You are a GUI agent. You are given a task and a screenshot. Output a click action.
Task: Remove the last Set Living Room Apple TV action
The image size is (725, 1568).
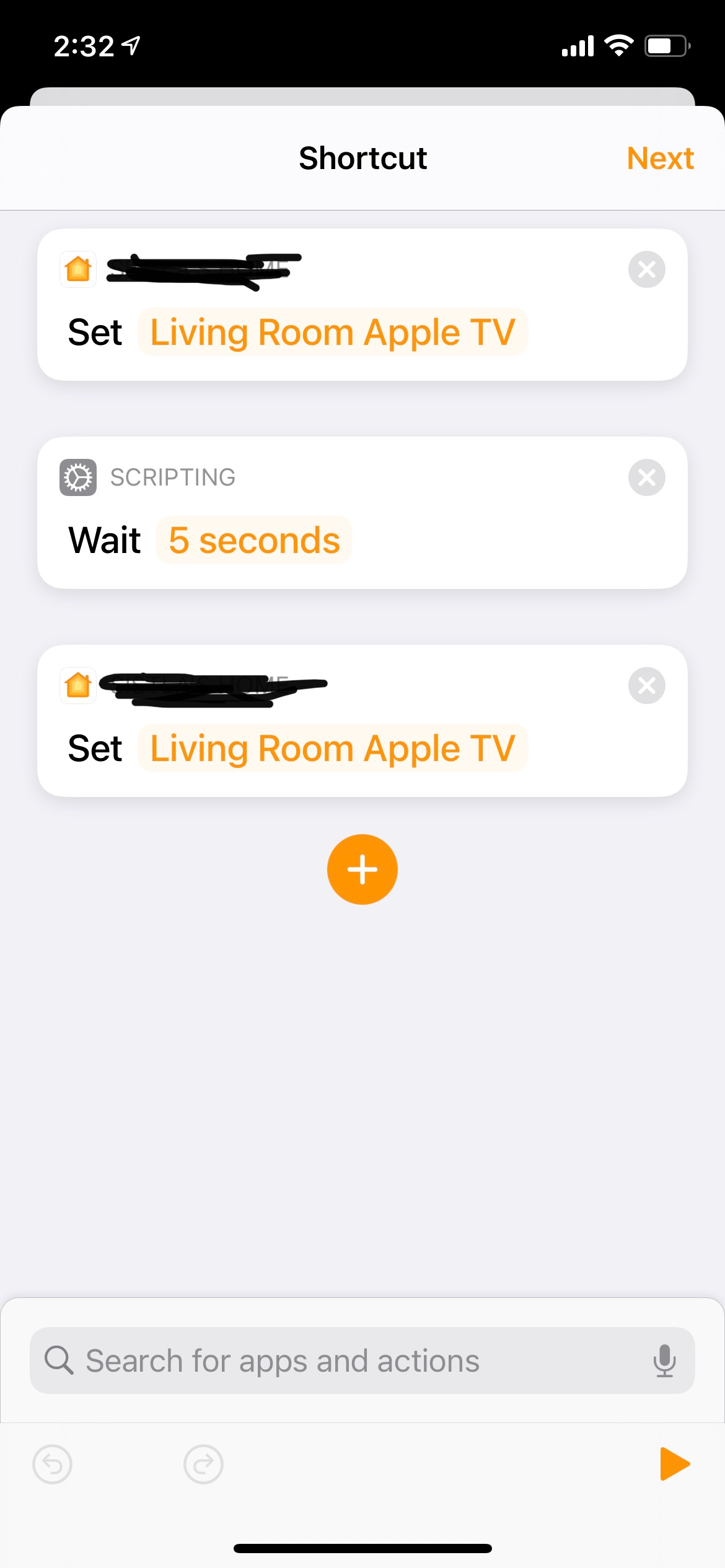646,686
